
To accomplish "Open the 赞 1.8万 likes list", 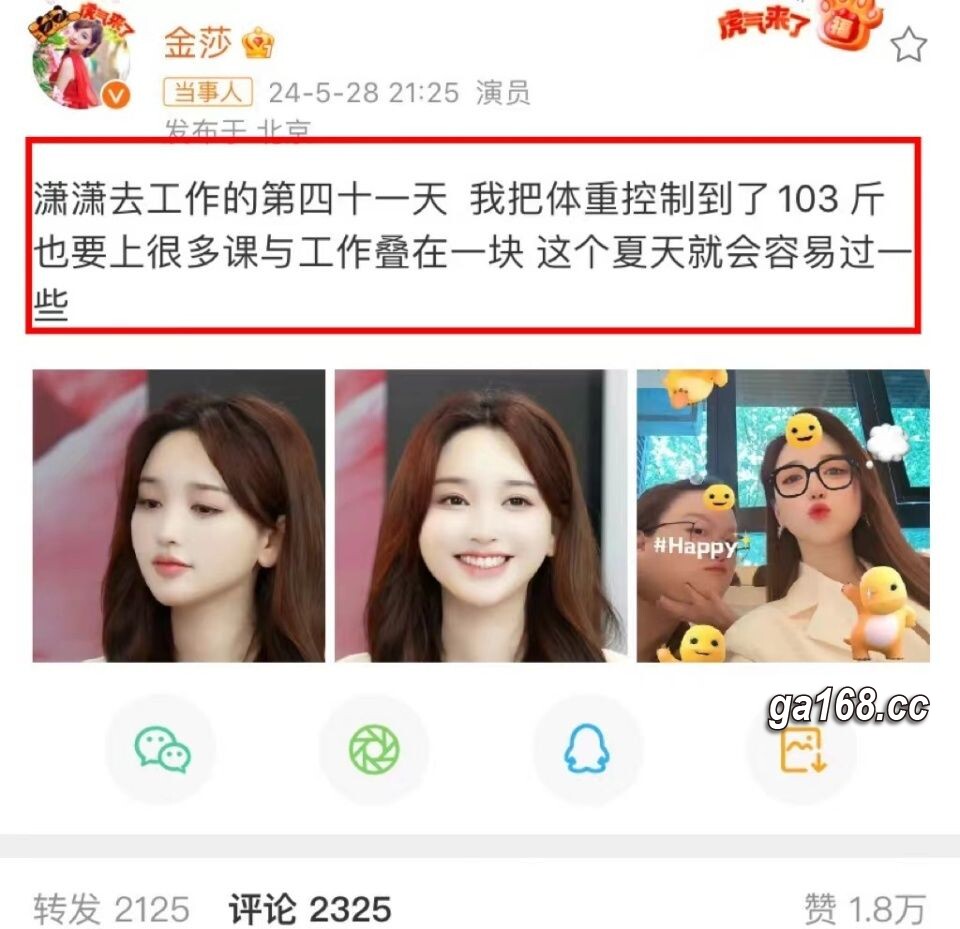I will coord(864,908).
